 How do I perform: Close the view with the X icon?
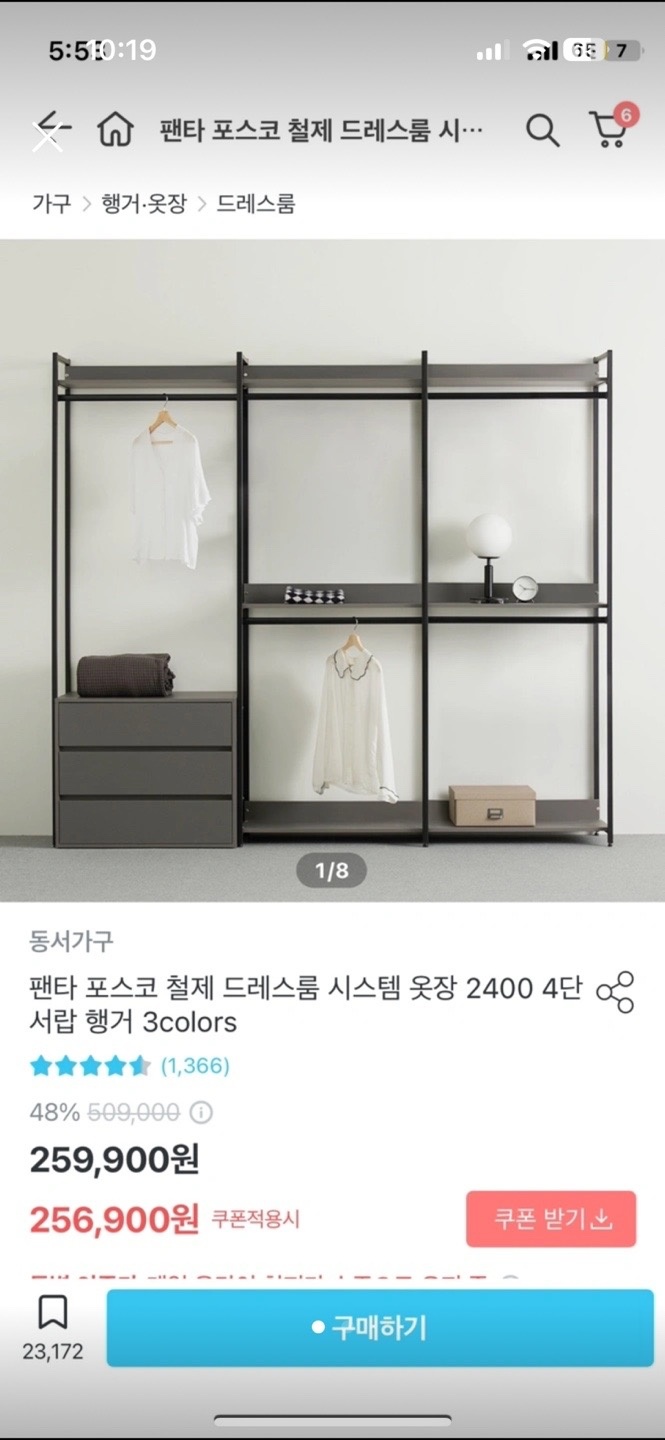49,134
